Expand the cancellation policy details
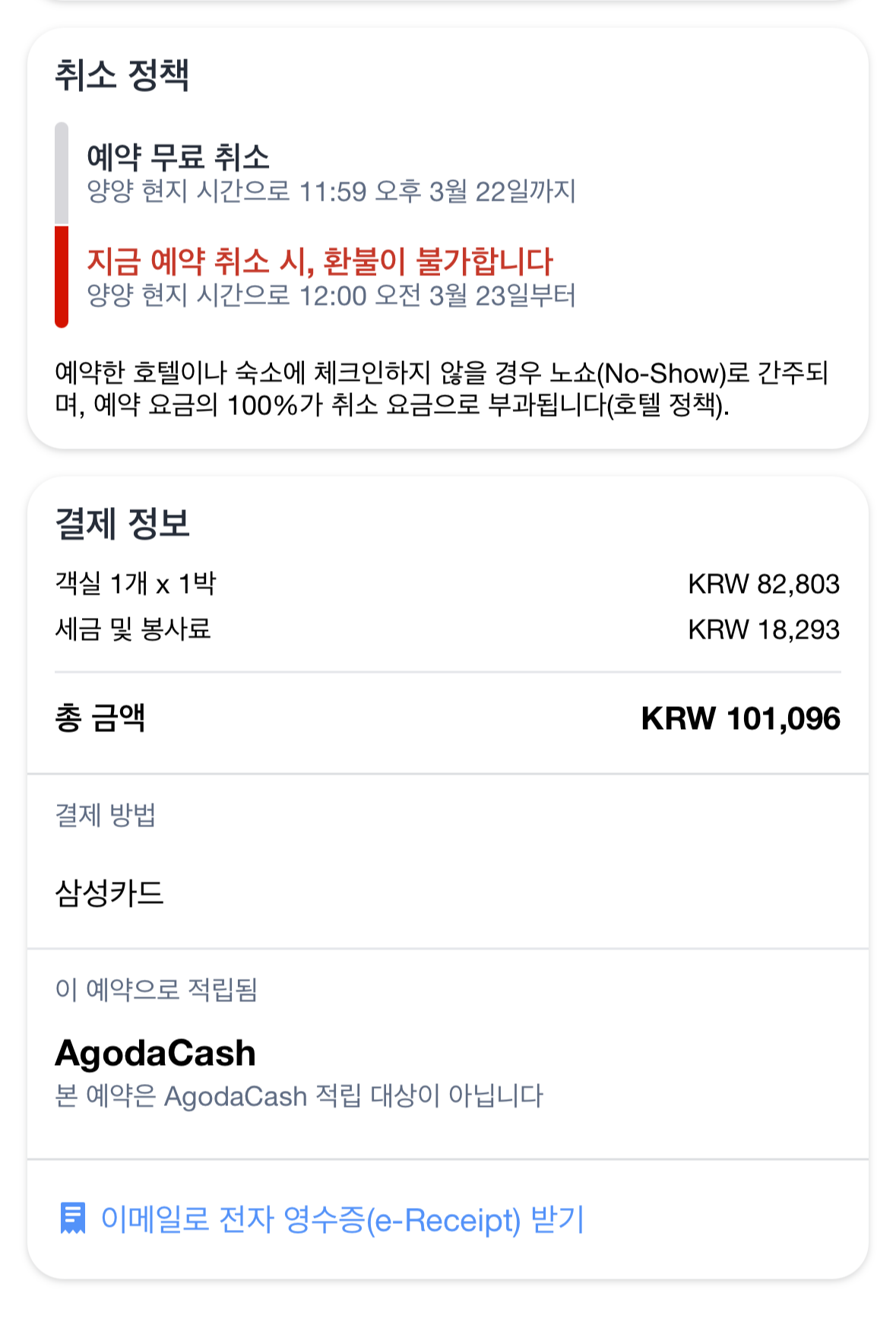Viewport: 896px width, 1344px height. click(x=122, y=72)
